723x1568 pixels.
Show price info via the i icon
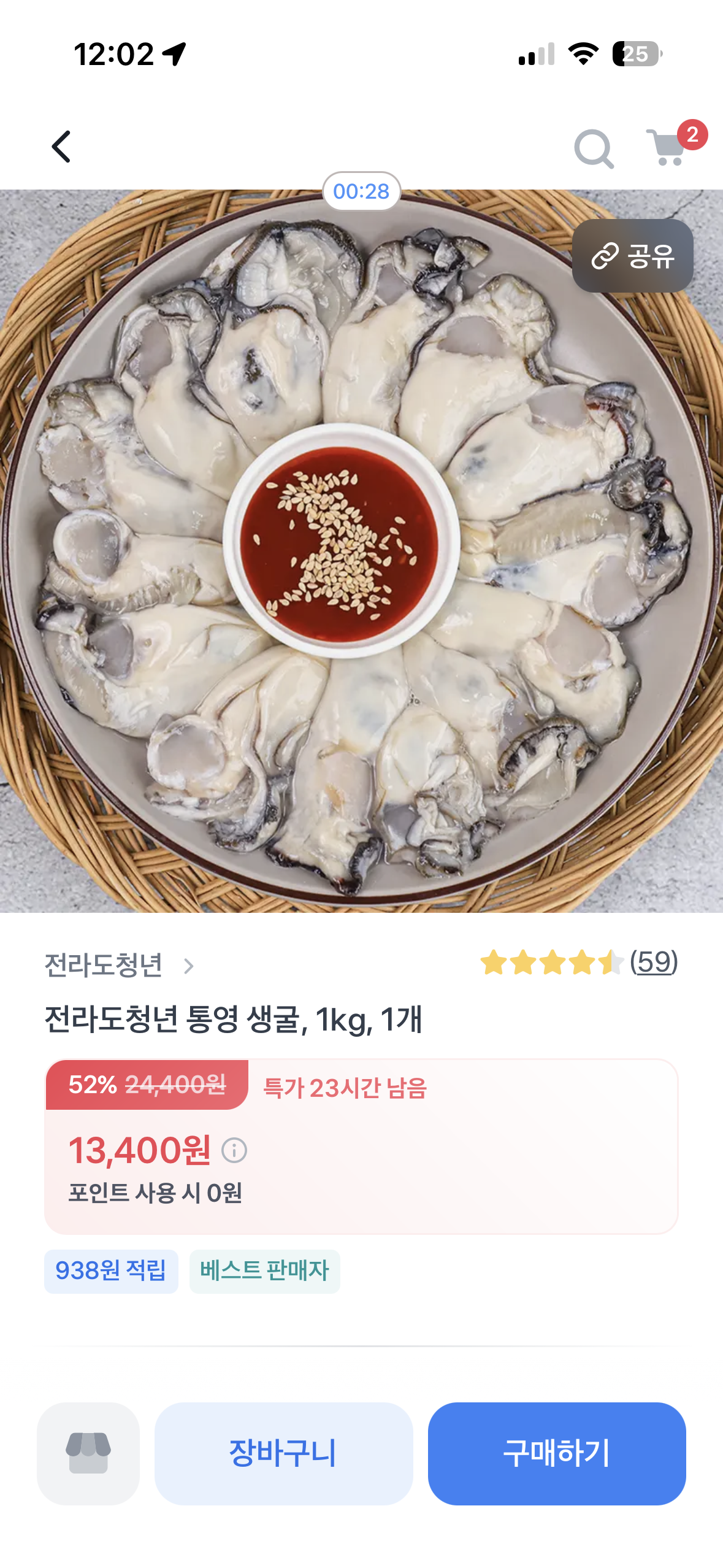[x=234, y=1150]
